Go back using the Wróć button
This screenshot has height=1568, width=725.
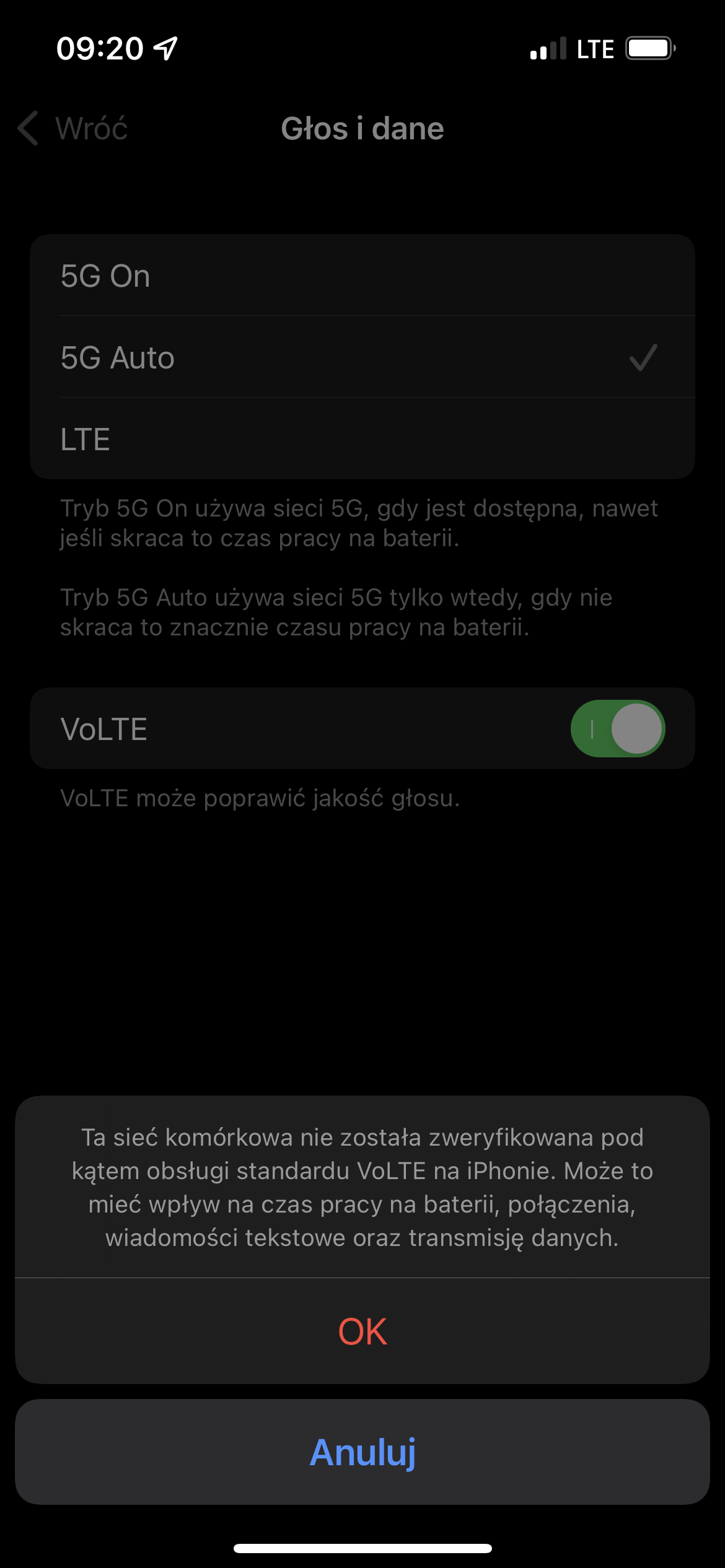[x=73, y=129]
